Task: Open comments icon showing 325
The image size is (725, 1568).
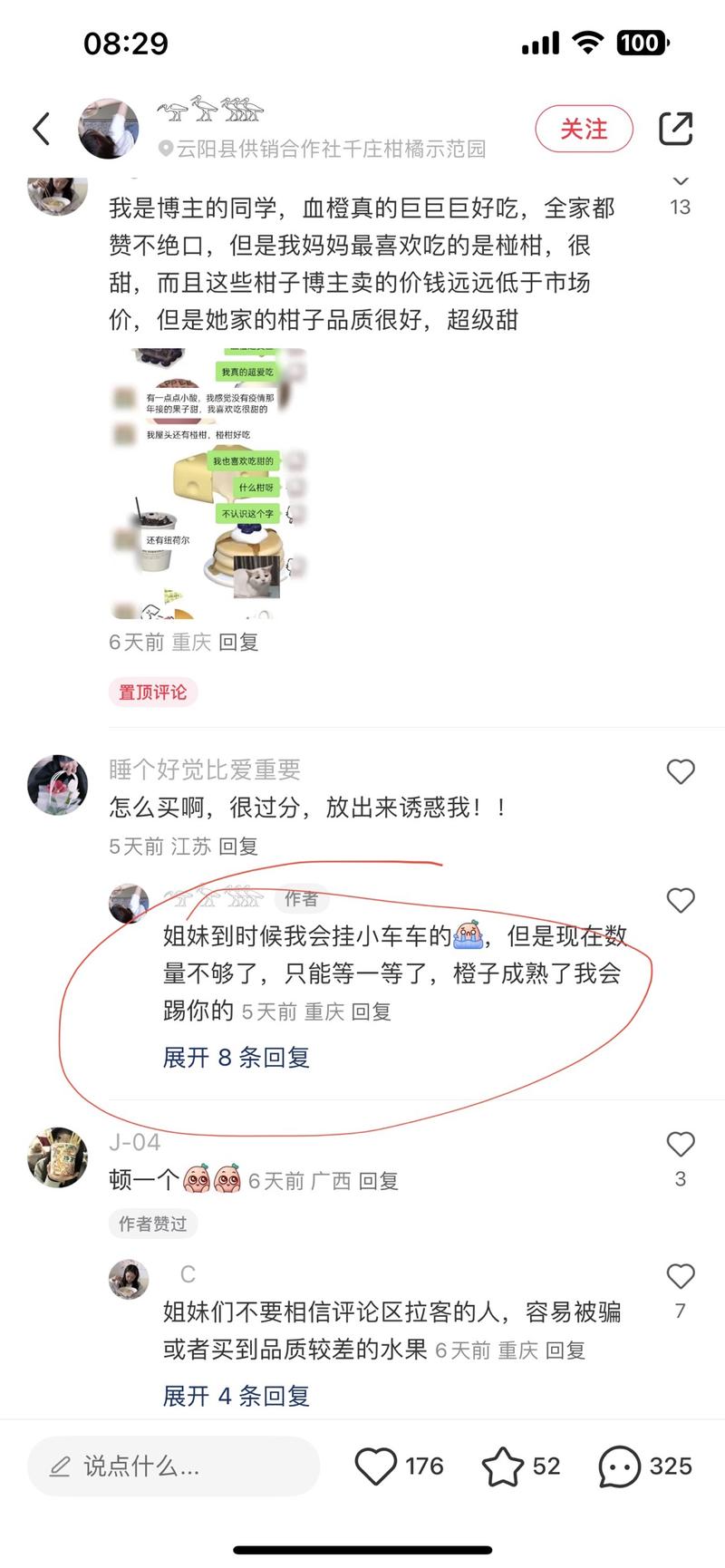Action: pos(620,1466)
